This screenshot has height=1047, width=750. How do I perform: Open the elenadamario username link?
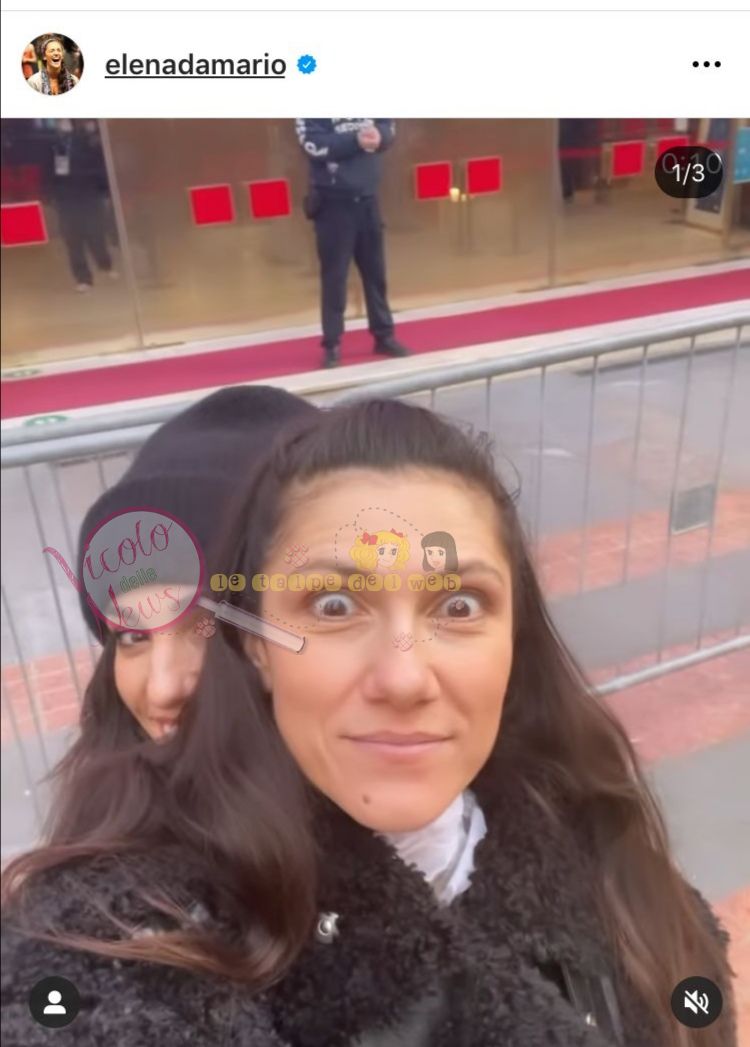click(195, 65)
